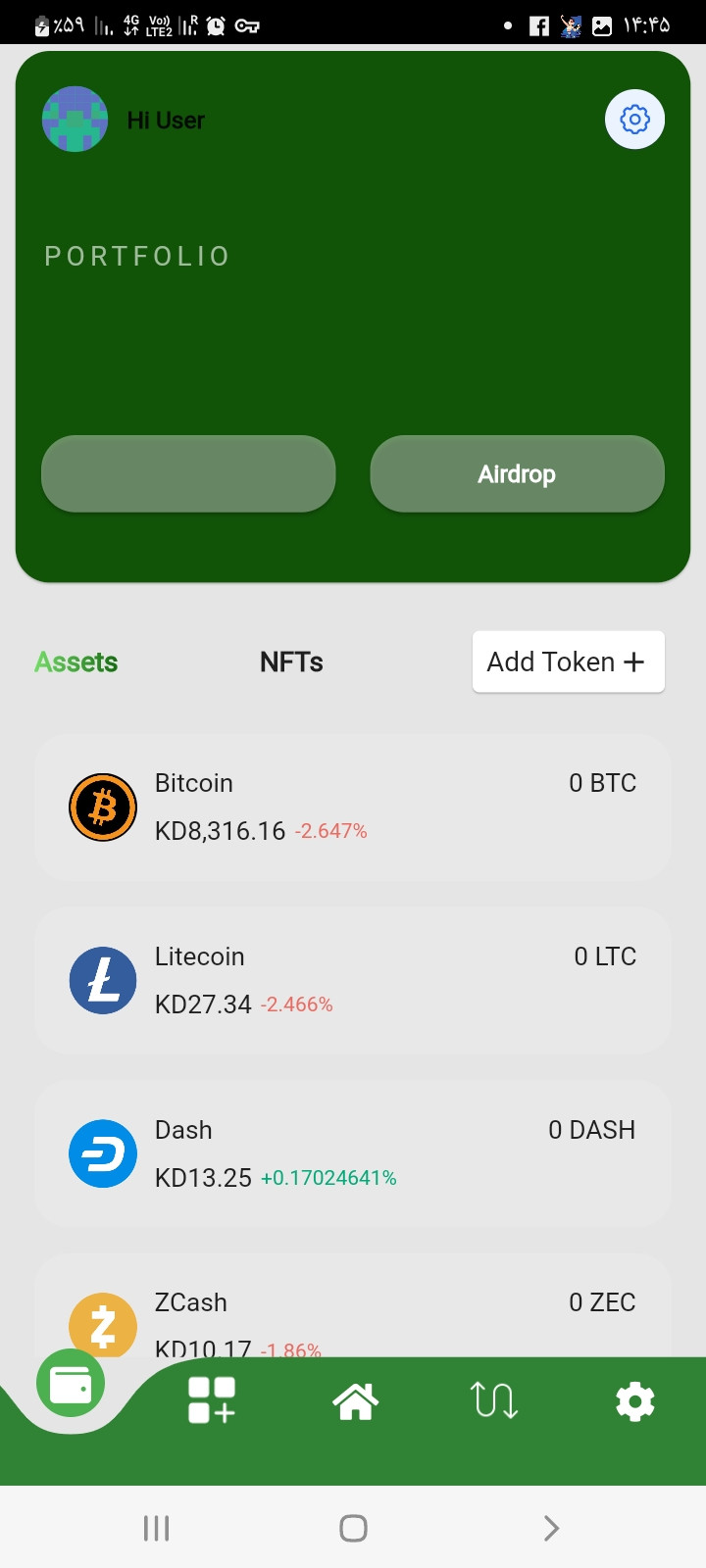This screenshot has height=1568, width=706.
Task: Tap the Airdrop button
Action: (517, 473)
